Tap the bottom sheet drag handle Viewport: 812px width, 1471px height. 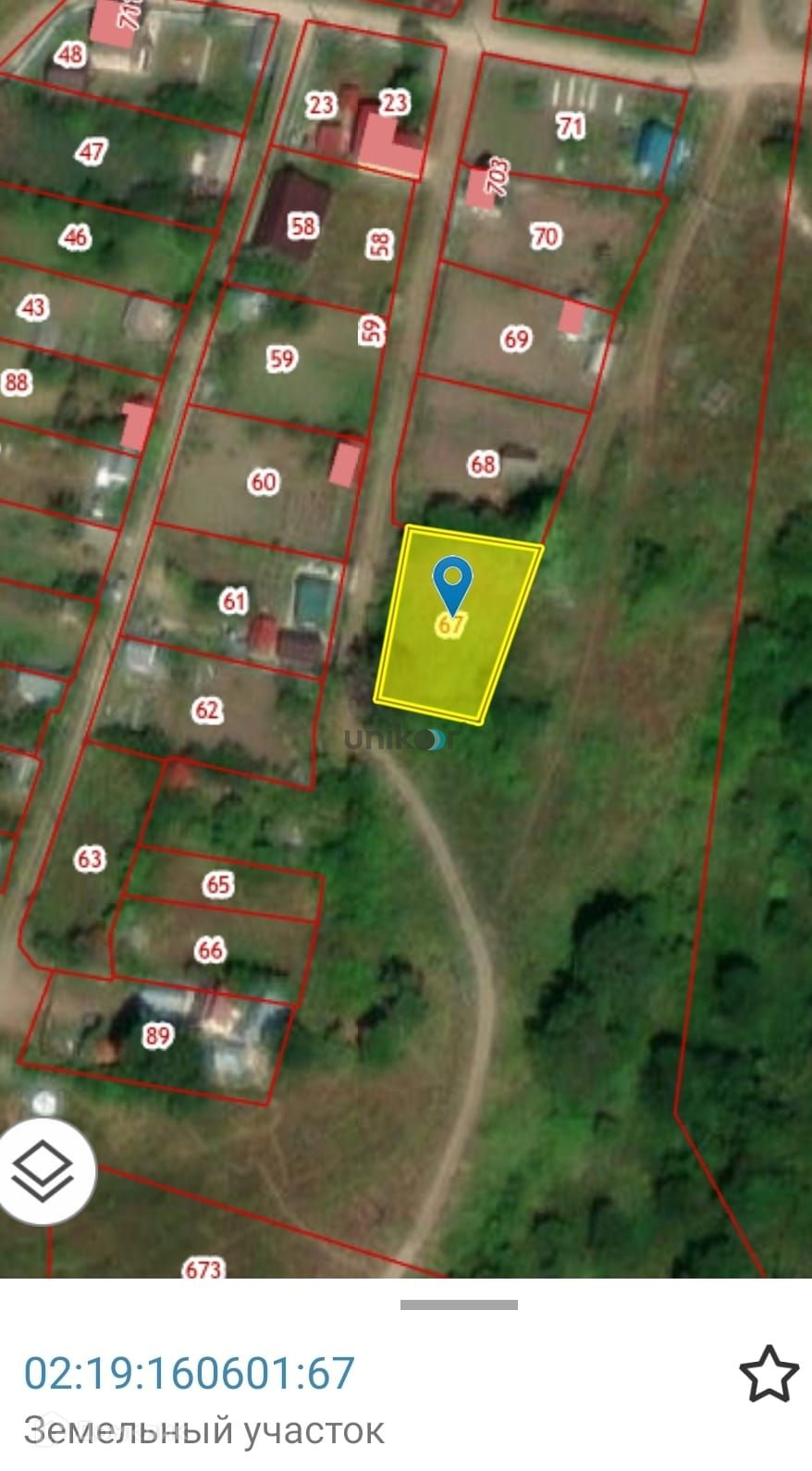(x=459, y=1304)
